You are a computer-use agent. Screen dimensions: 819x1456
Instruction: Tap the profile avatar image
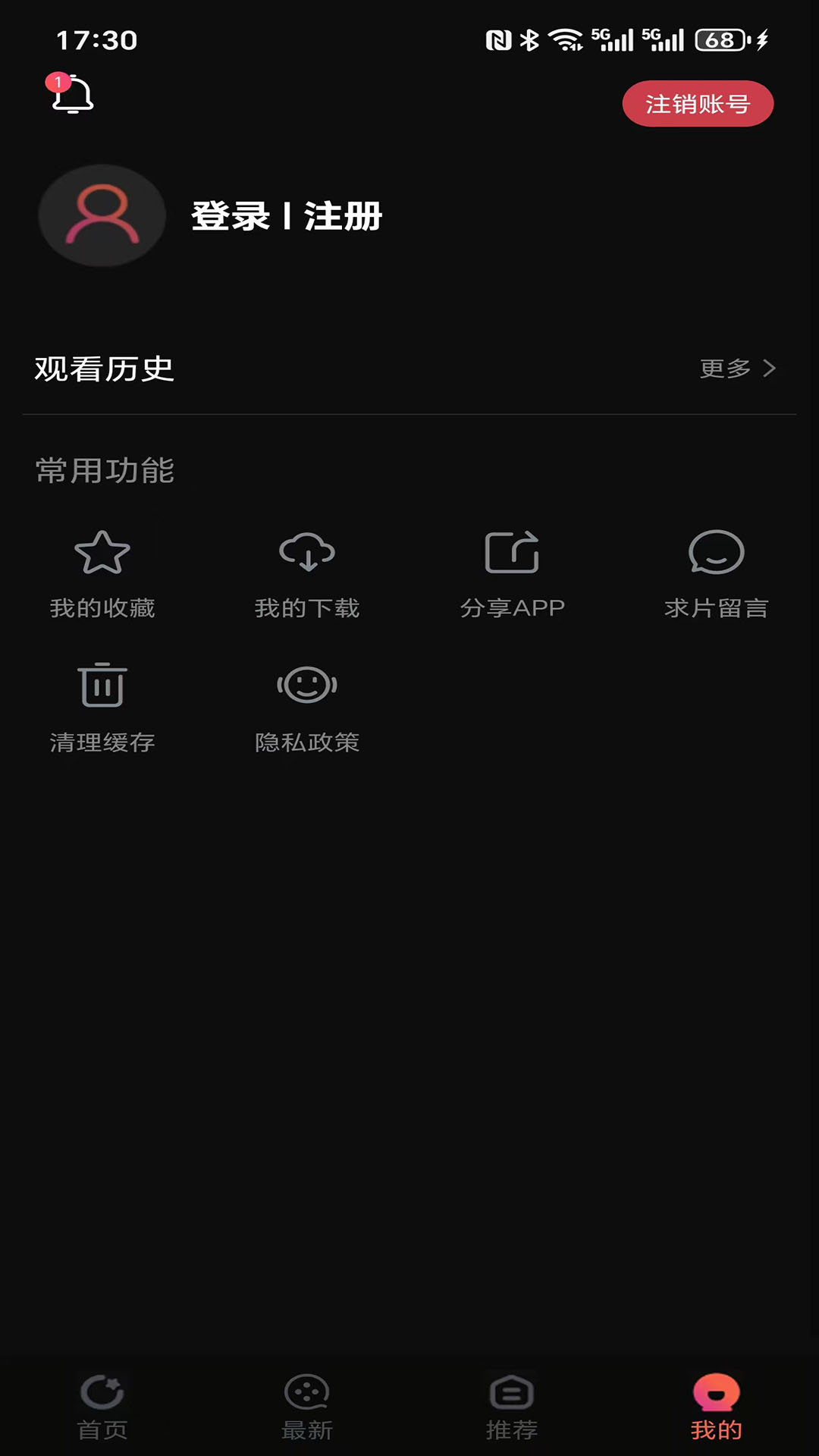(102, 215)
